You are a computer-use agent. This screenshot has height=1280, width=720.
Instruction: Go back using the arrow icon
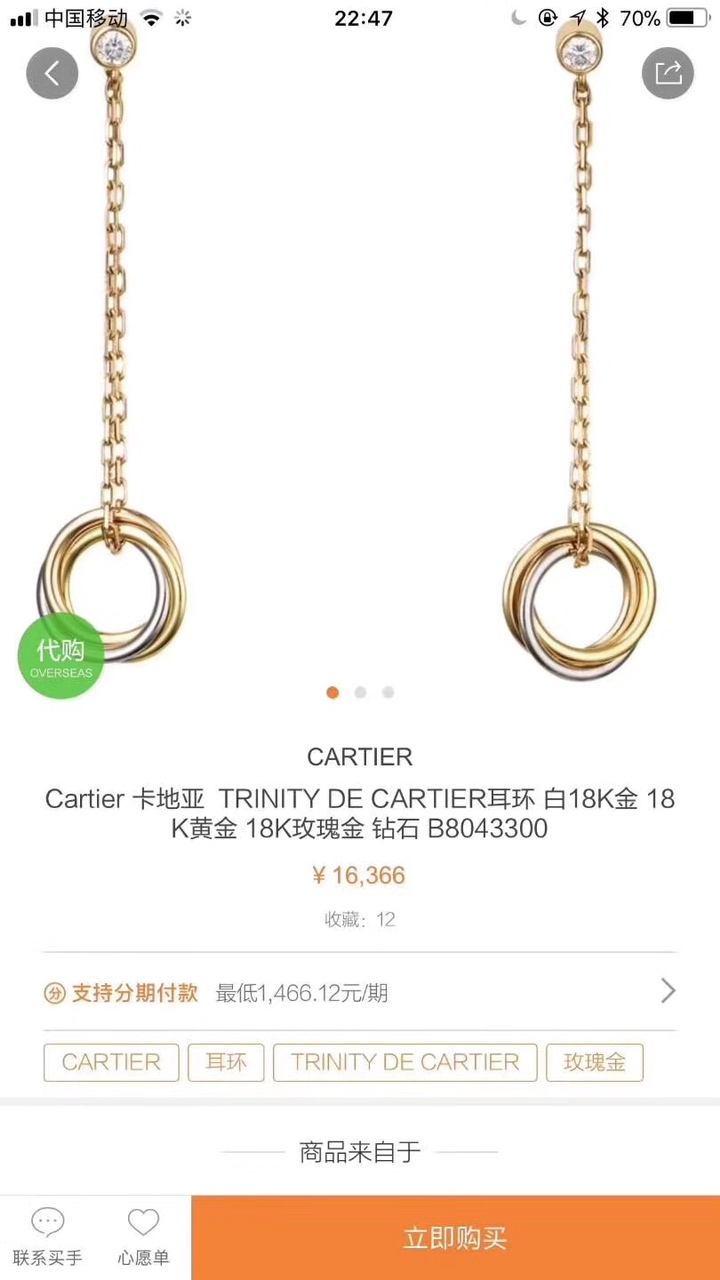click(52, 73)
